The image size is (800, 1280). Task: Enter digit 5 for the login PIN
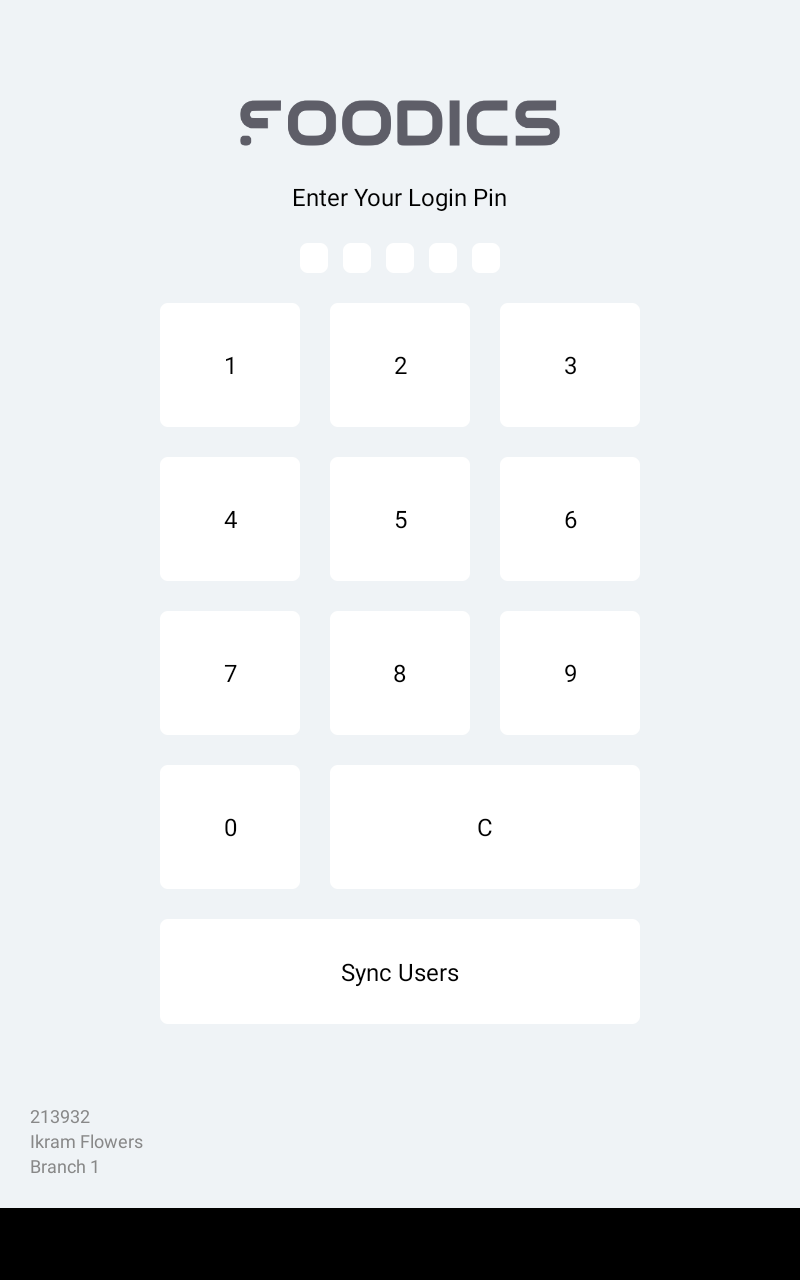coord(400,519)
